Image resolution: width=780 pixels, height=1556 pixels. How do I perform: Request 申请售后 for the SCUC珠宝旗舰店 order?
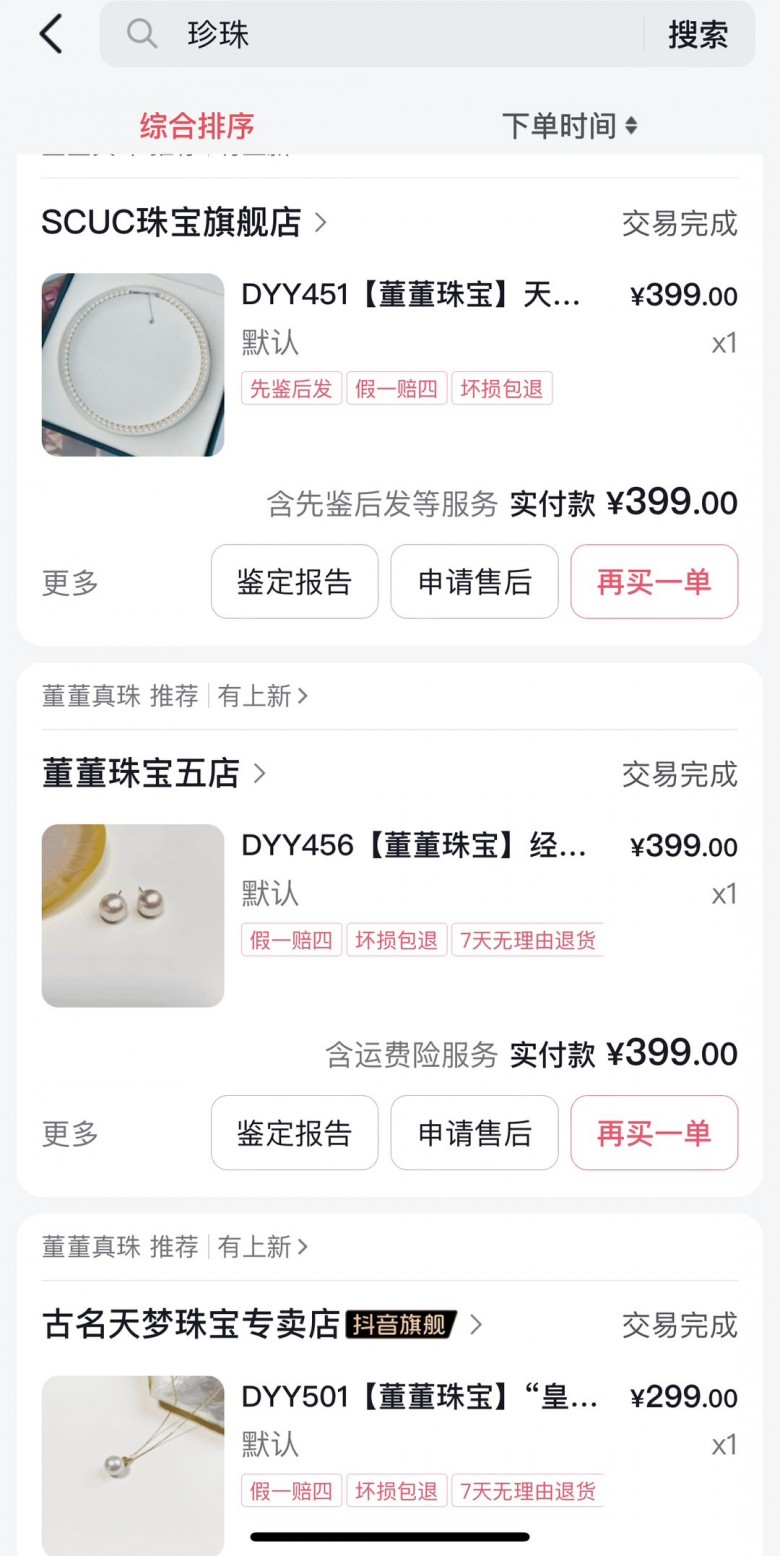pos(474,582)
